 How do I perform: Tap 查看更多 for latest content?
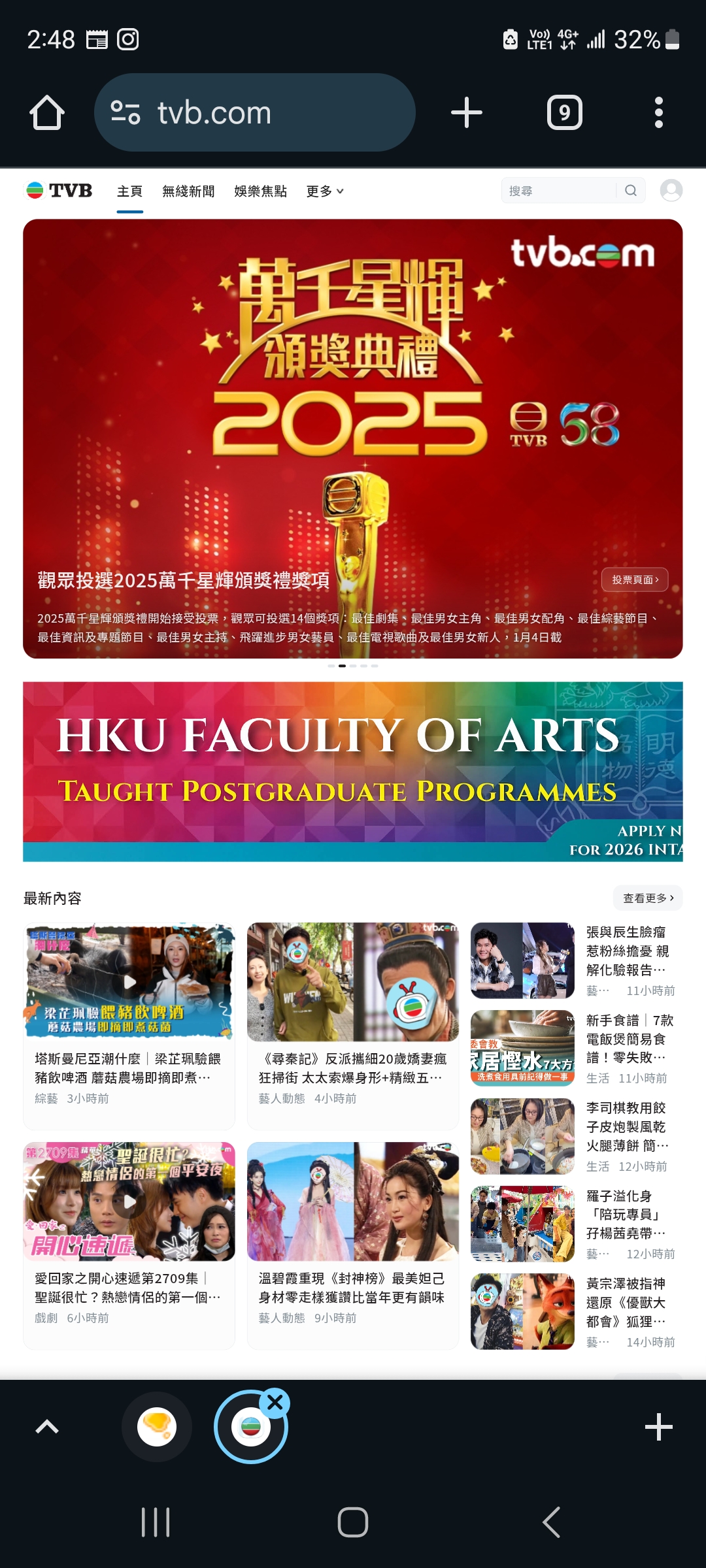click(x=648, y=898)
